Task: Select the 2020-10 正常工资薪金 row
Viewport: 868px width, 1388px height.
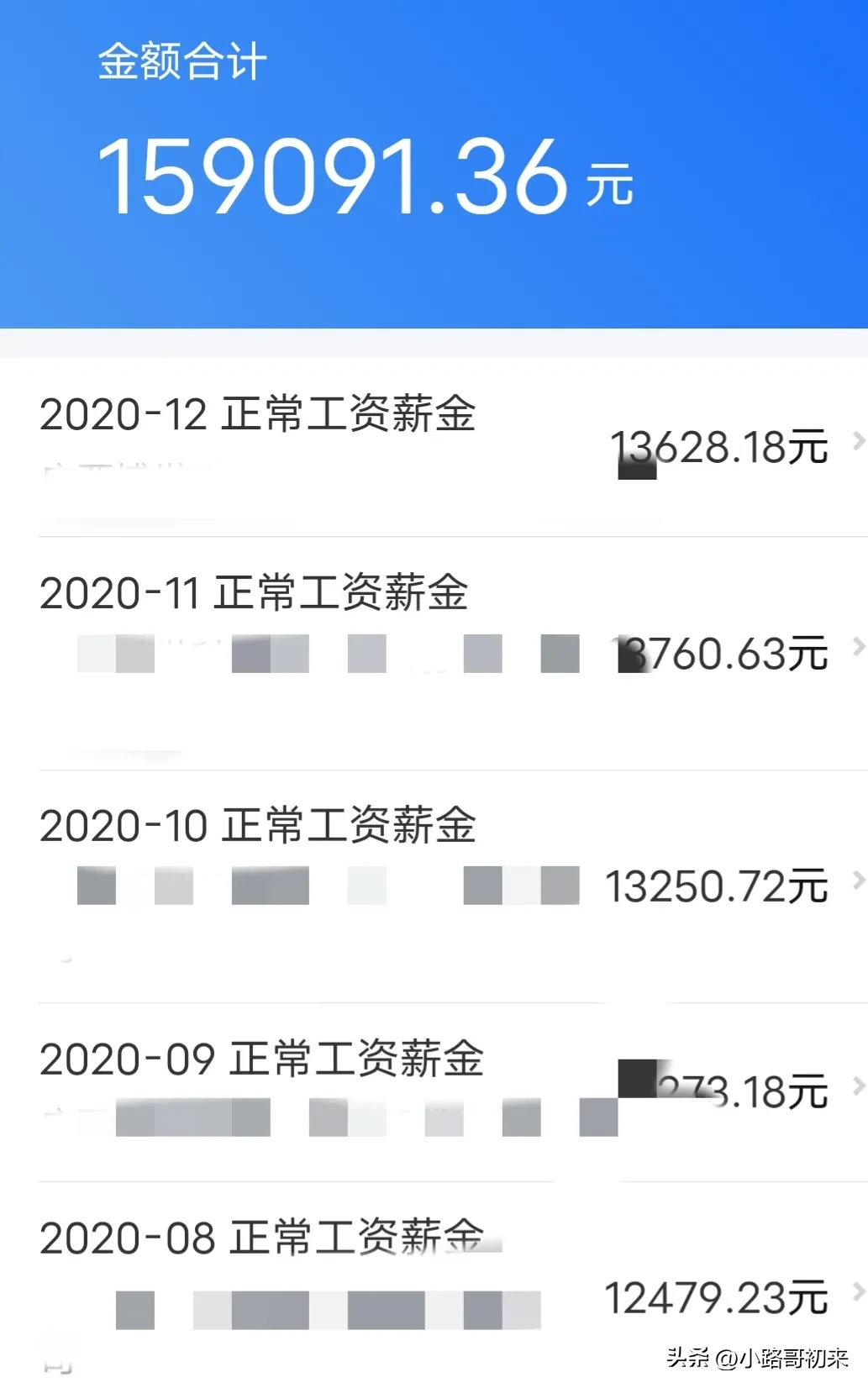Action: (x=434, y=885)
